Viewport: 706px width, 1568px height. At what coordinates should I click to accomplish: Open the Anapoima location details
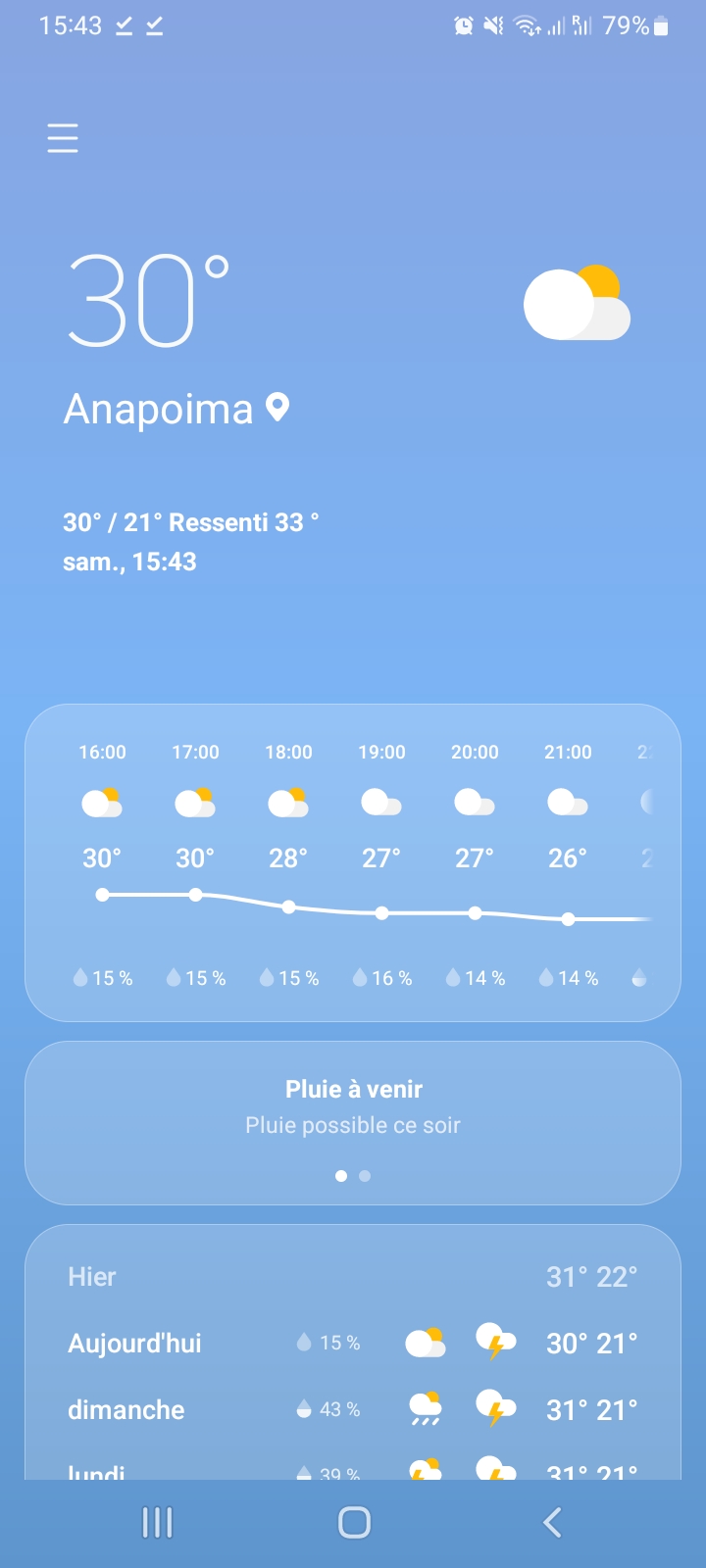(176, 409)
